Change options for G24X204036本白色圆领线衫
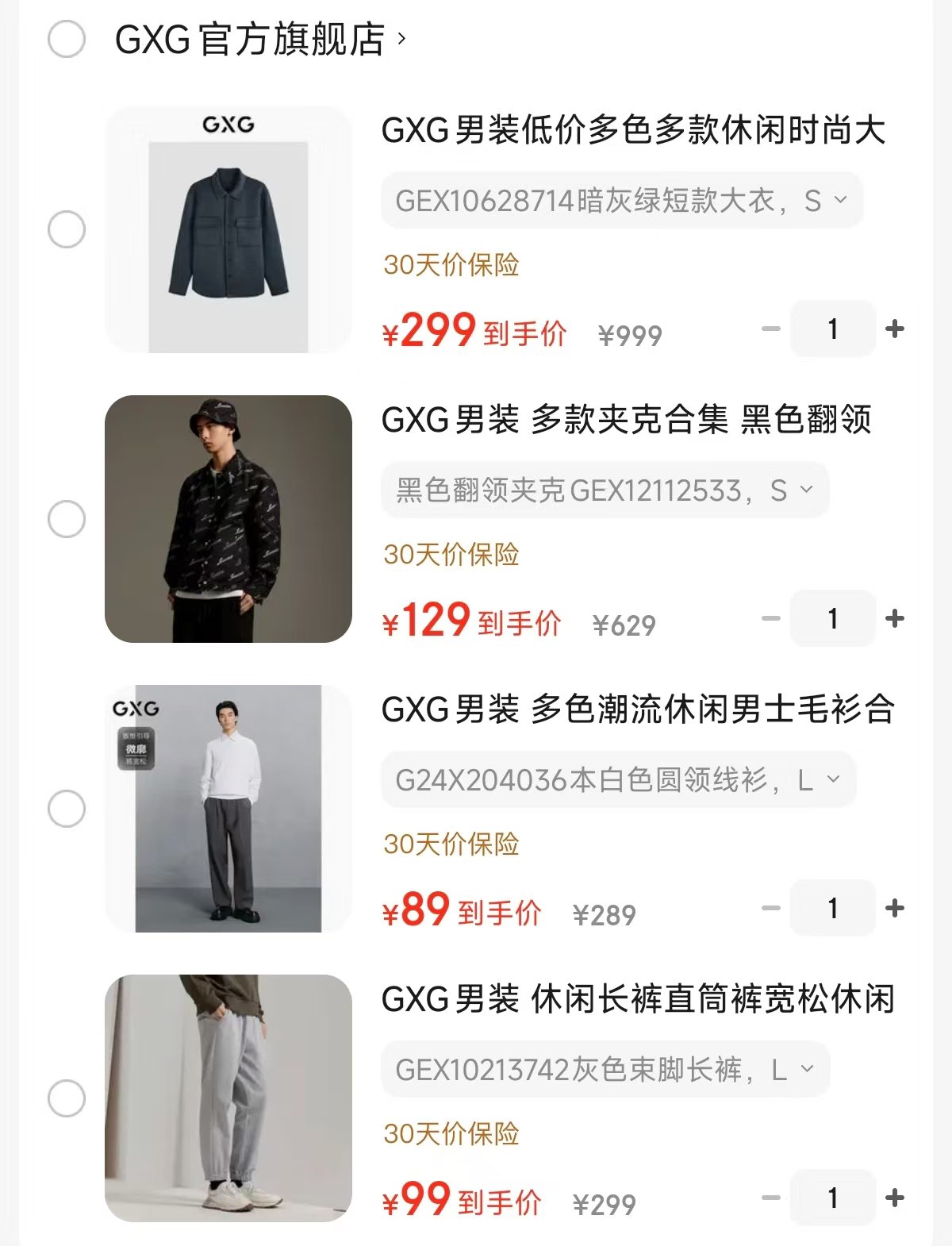The width and height of the screenshot is (952, 1246). 618,780
